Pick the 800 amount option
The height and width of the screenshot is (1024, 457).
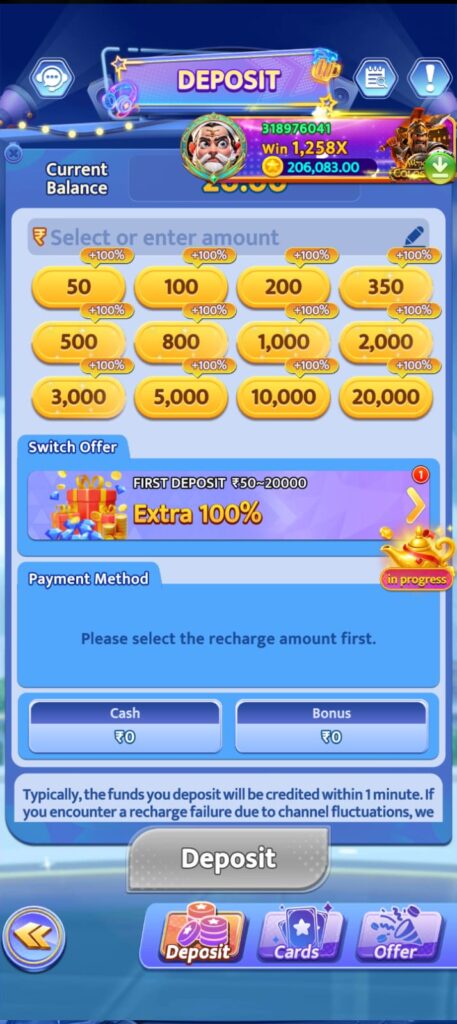click(x=181, y=342)
